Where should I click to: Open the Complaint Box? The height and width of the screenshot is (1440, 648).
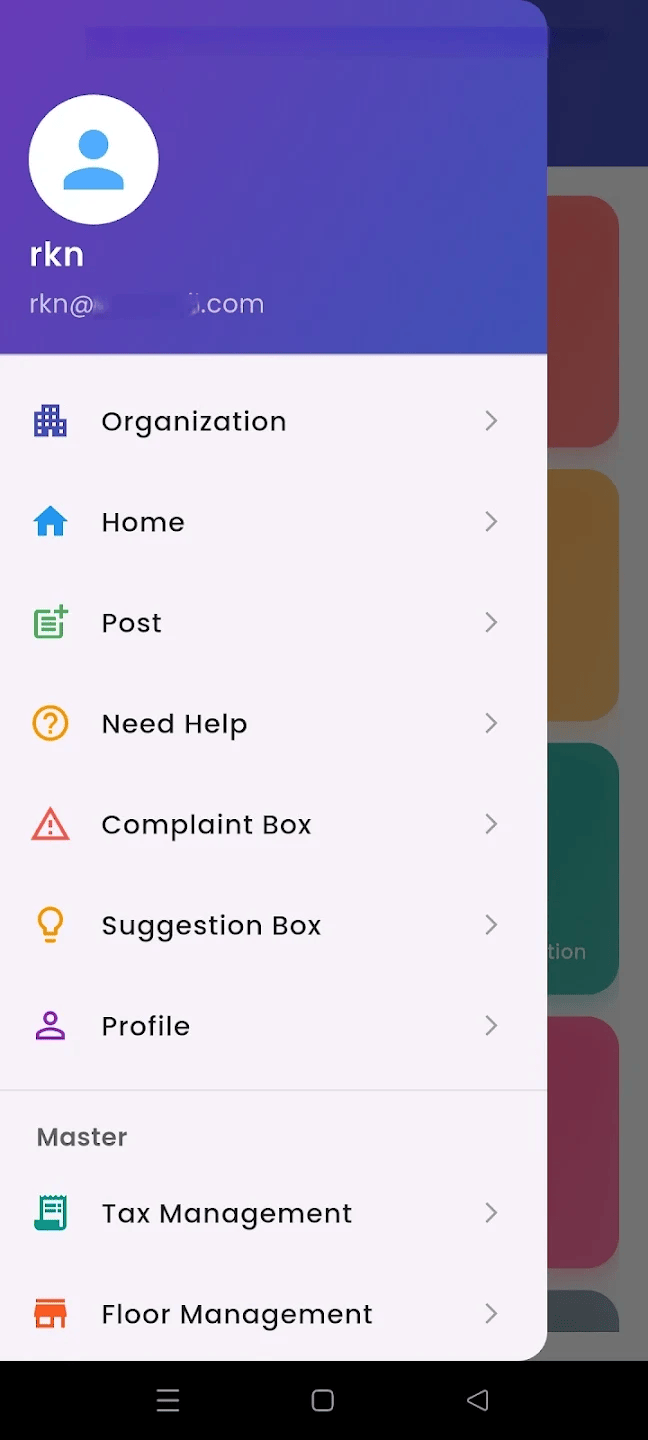coord(206,825)
